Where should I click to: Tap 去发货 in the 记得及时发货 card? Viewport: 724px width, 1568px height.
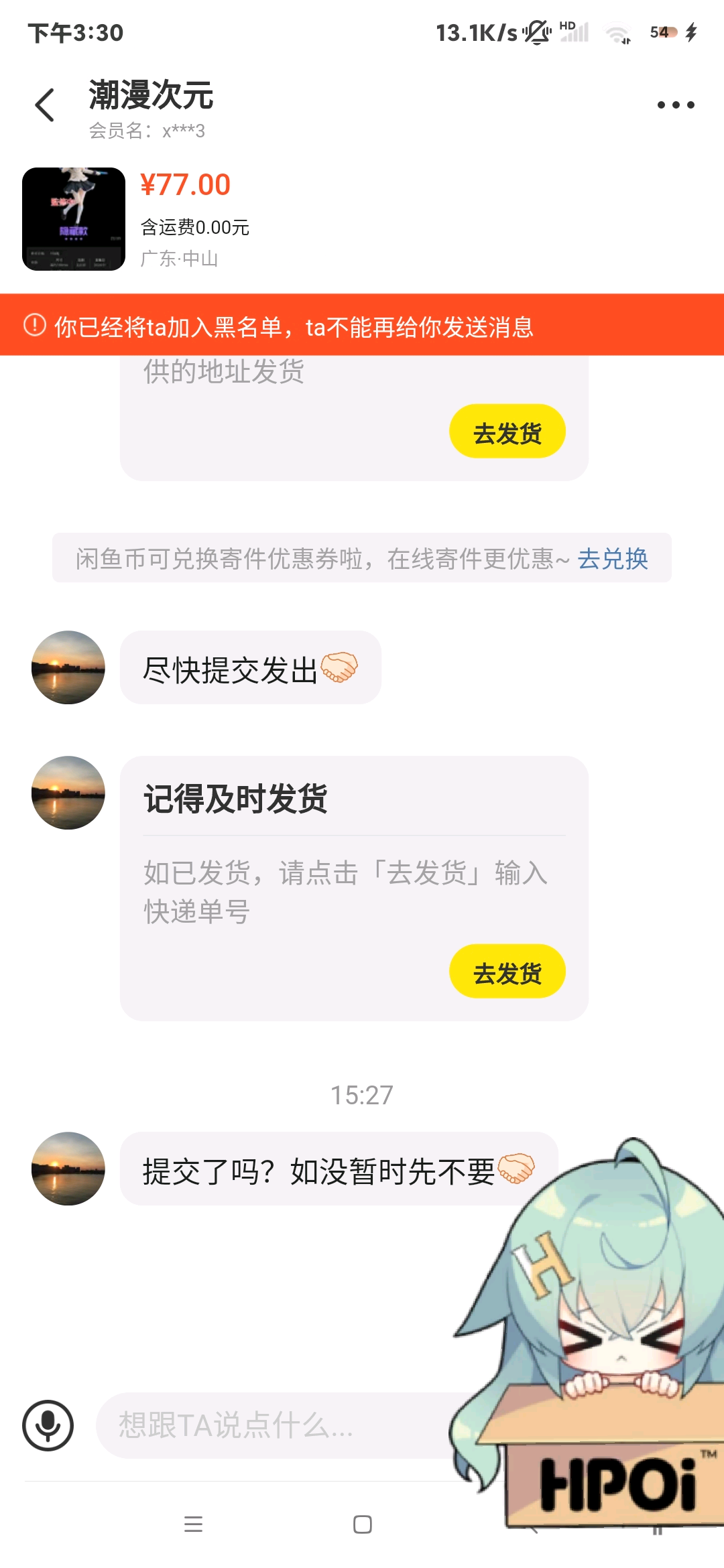pyautogui.click(x=507, y=972)
